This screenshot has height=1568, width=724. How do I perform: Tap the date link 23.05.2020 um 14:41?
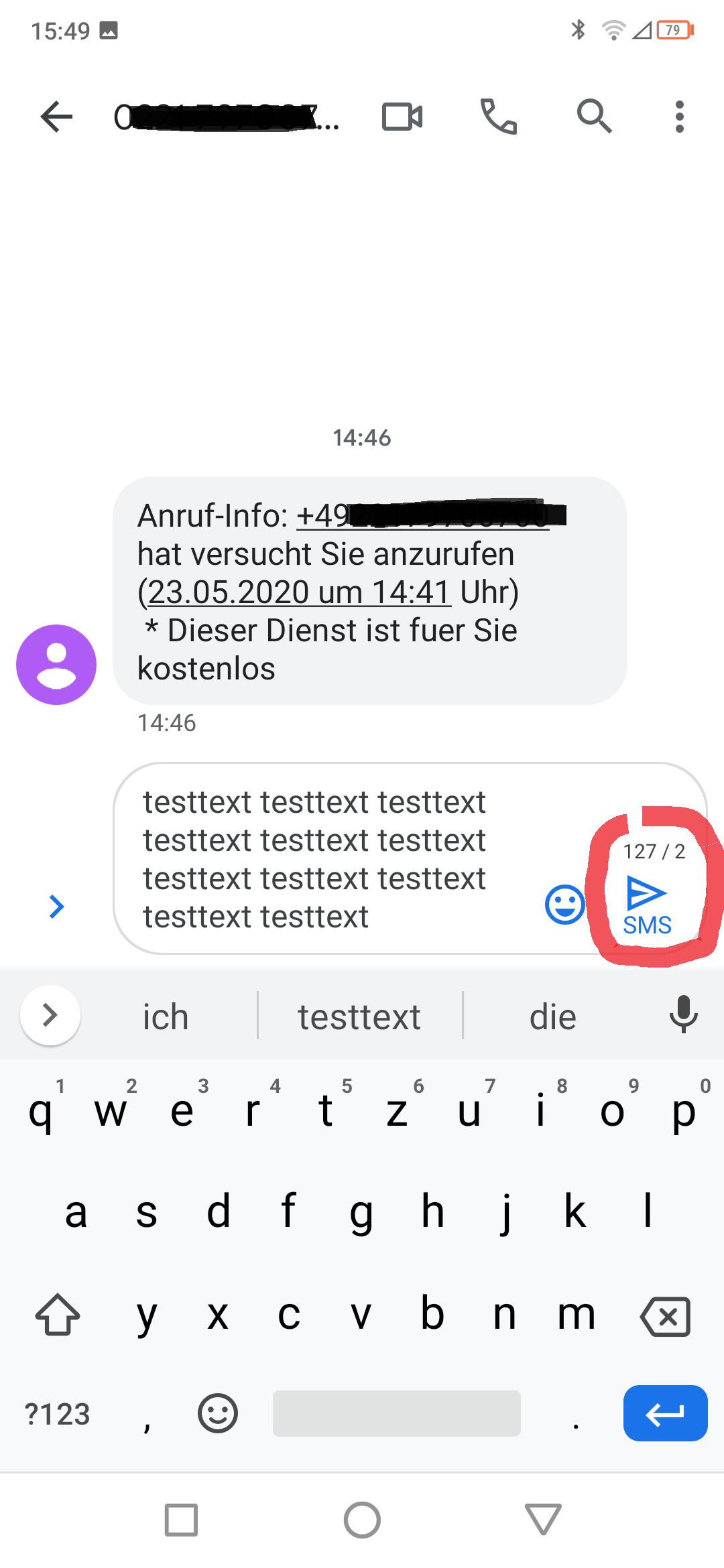pos(299,592)
